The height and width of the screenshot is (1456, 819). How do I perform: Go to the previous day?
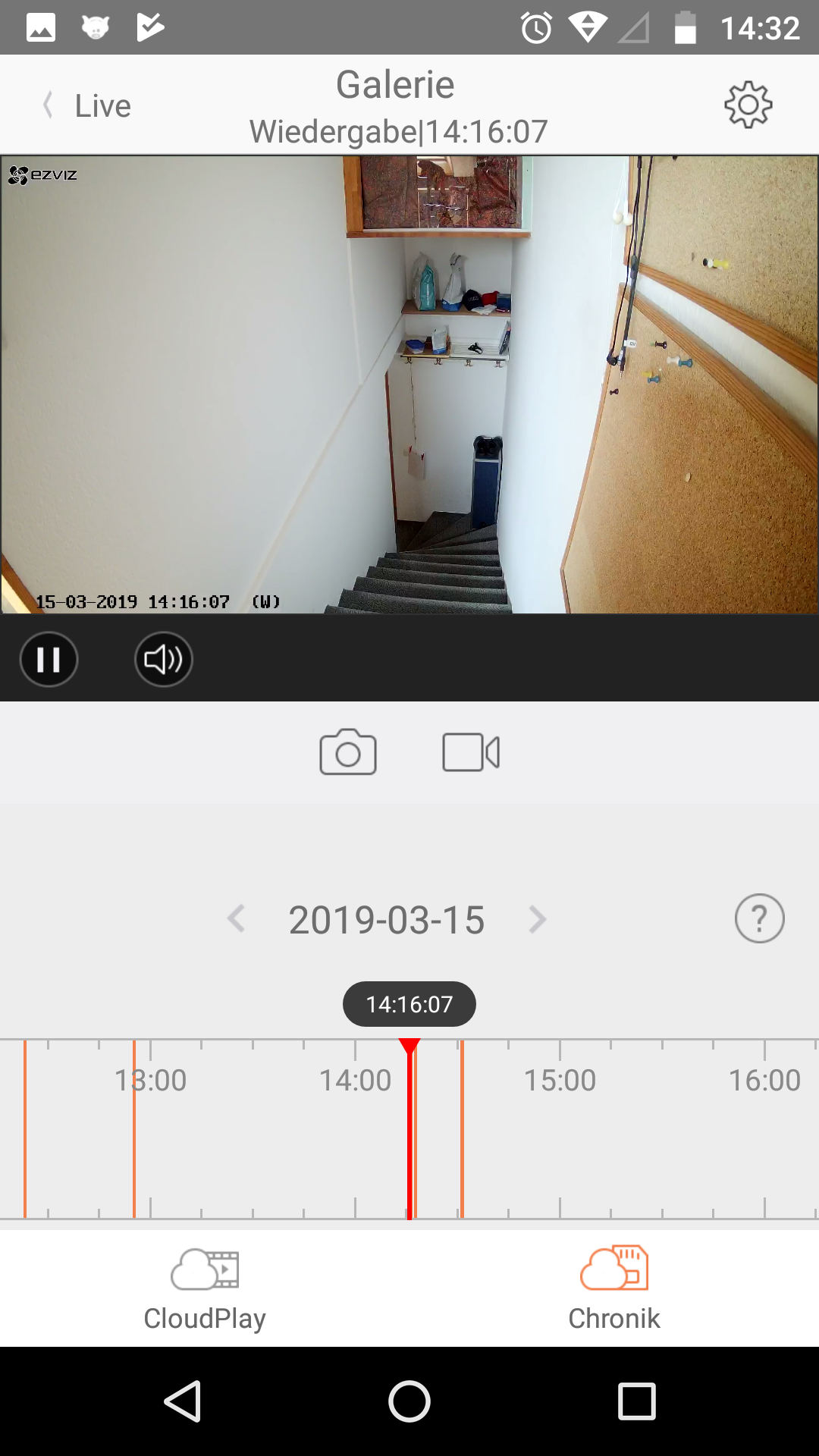(x=237, y=919)
